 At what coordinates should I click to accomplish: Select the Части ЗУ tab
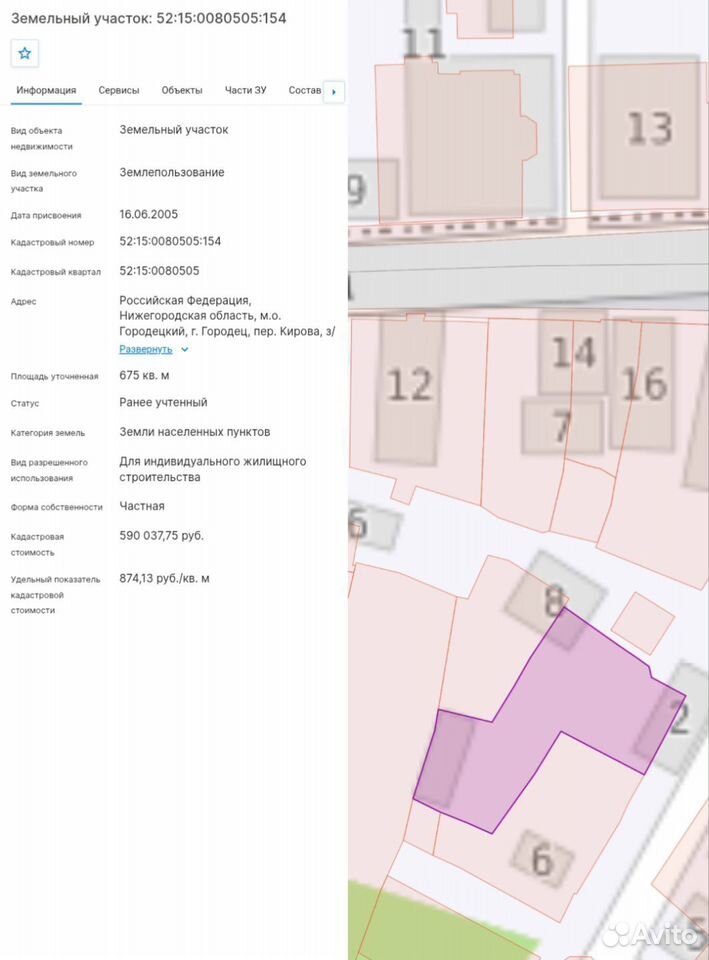pyautogui.click(x=246, y=90)
